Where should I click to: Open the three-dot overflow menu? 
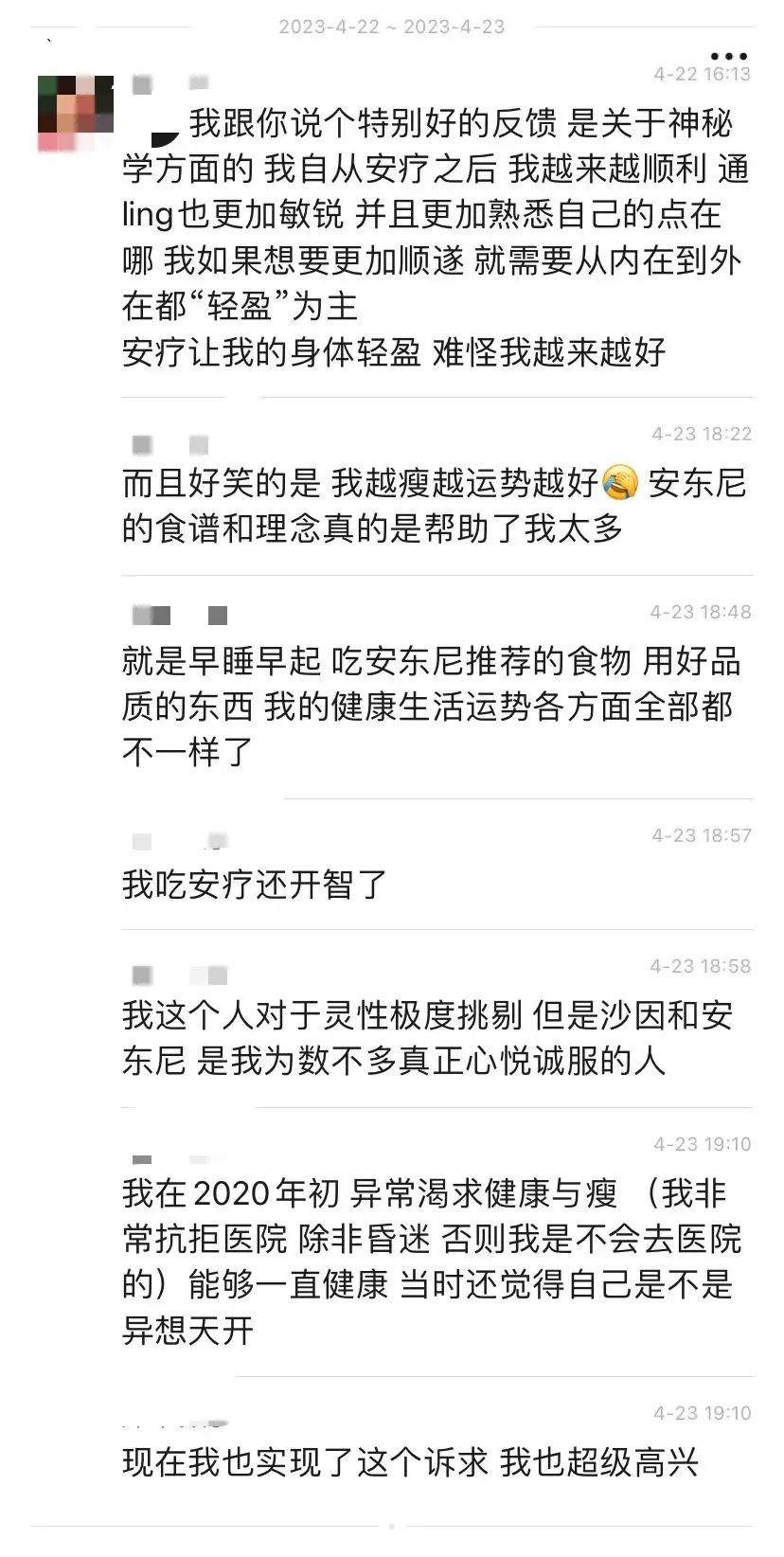(x=728, y=57)
